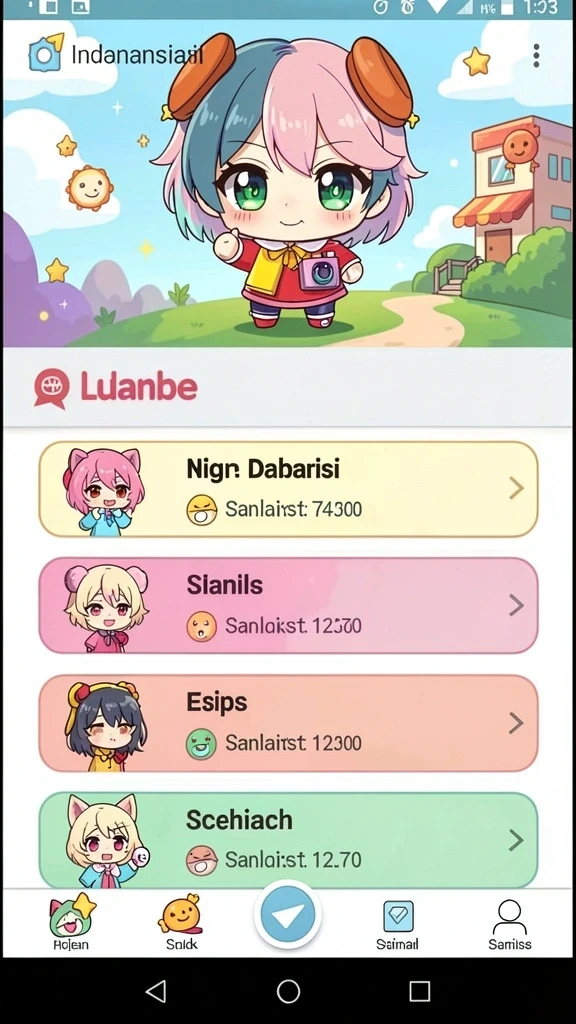Open the three-dot overflow menu
Screen dimensions: 576x1024
[536, 56]
